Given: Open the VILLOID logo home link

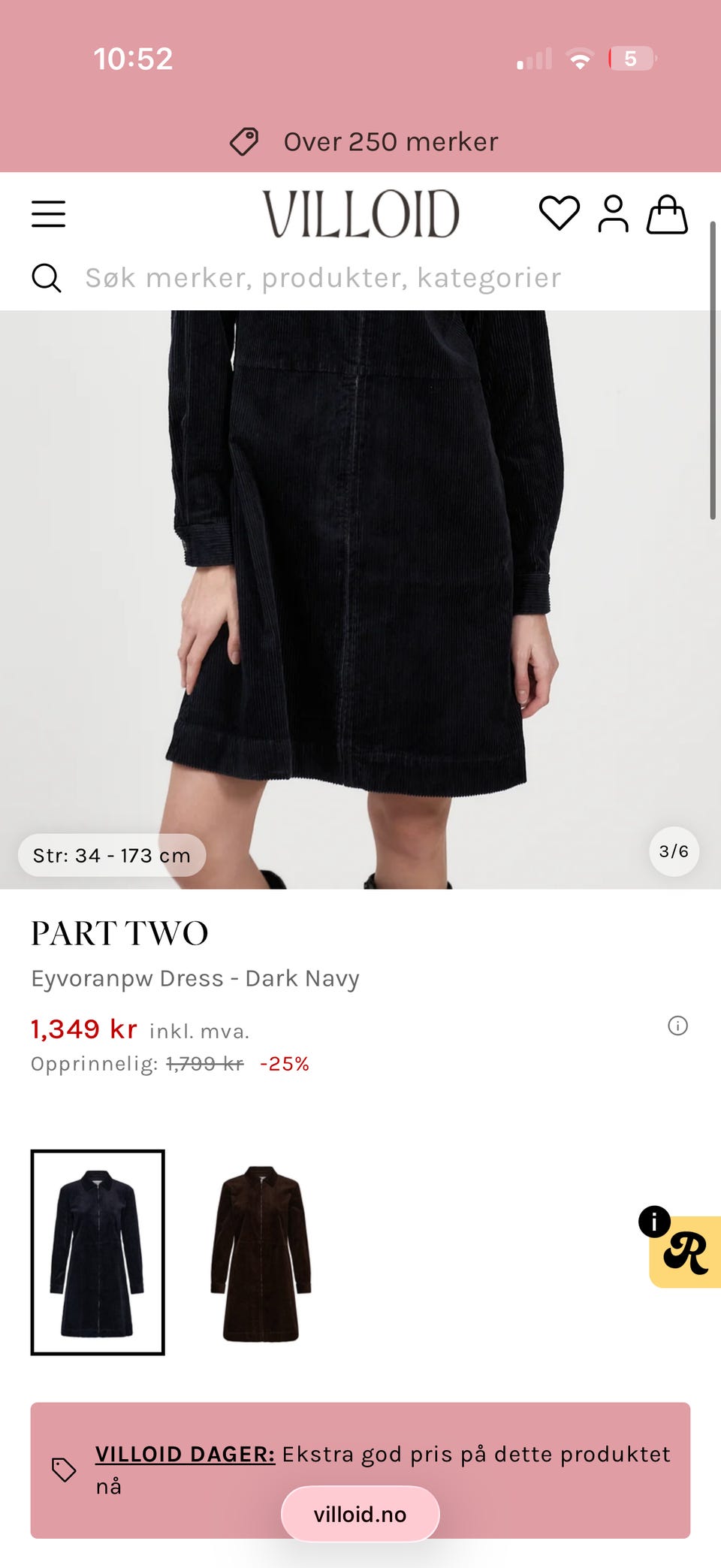Looking at the screenshot, I should (x=360, y=214).
